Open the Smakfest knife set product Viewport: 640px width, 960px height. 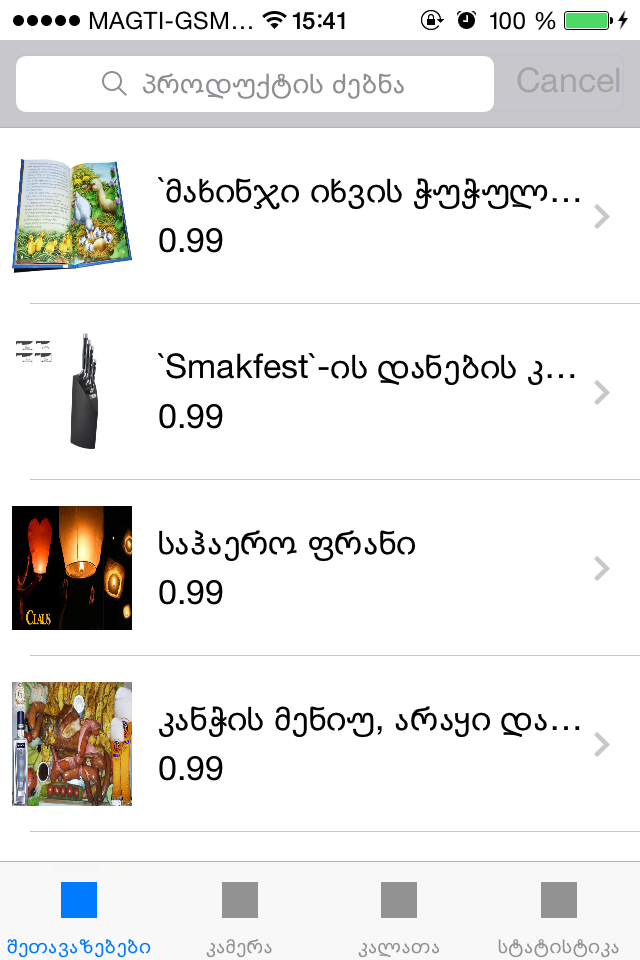(320, 392)
